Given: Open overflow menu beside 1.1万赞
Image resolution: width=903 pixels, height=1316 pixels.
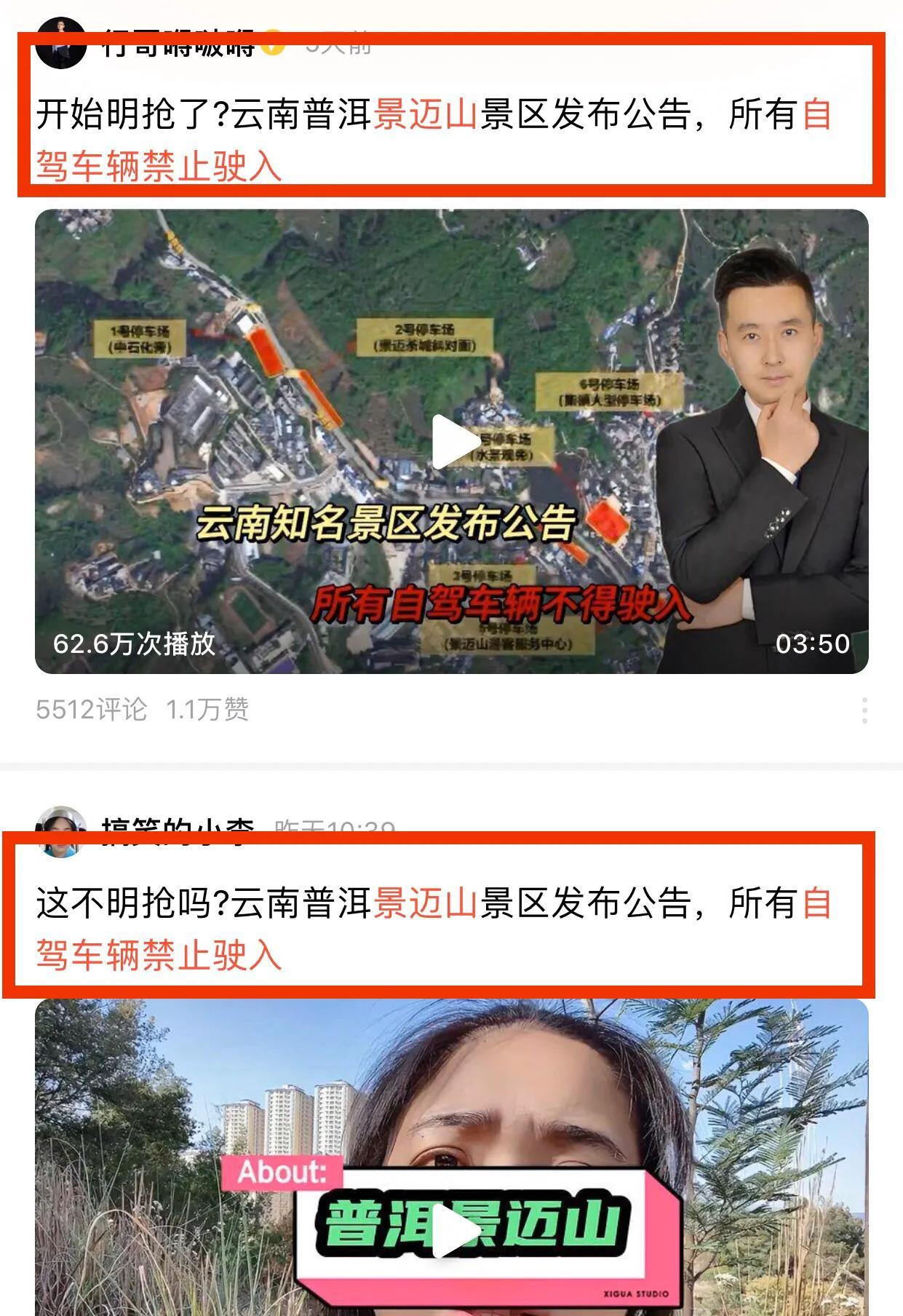Looking at the screenshot, I should (864, 710).
